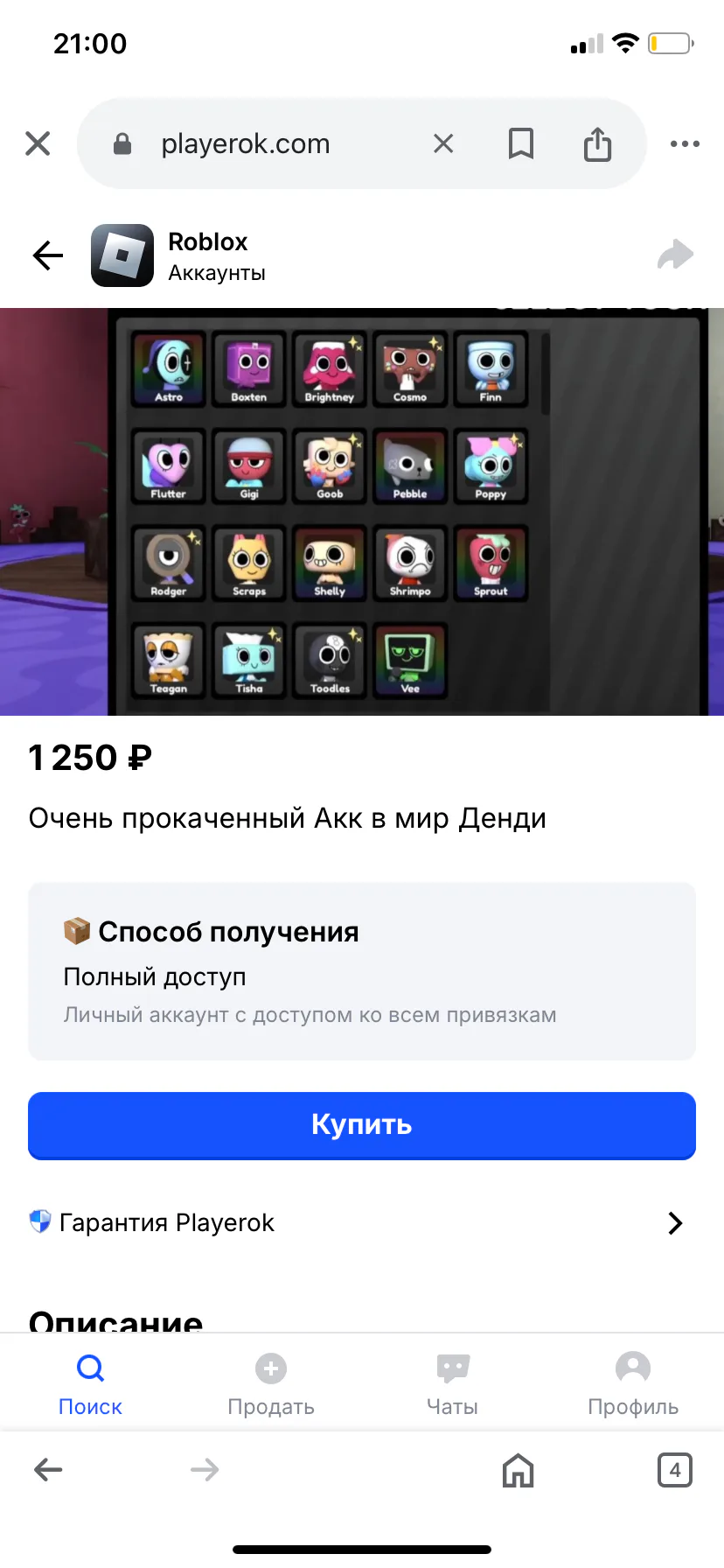Navigate back in the browser

click(x=48, y=1469)
